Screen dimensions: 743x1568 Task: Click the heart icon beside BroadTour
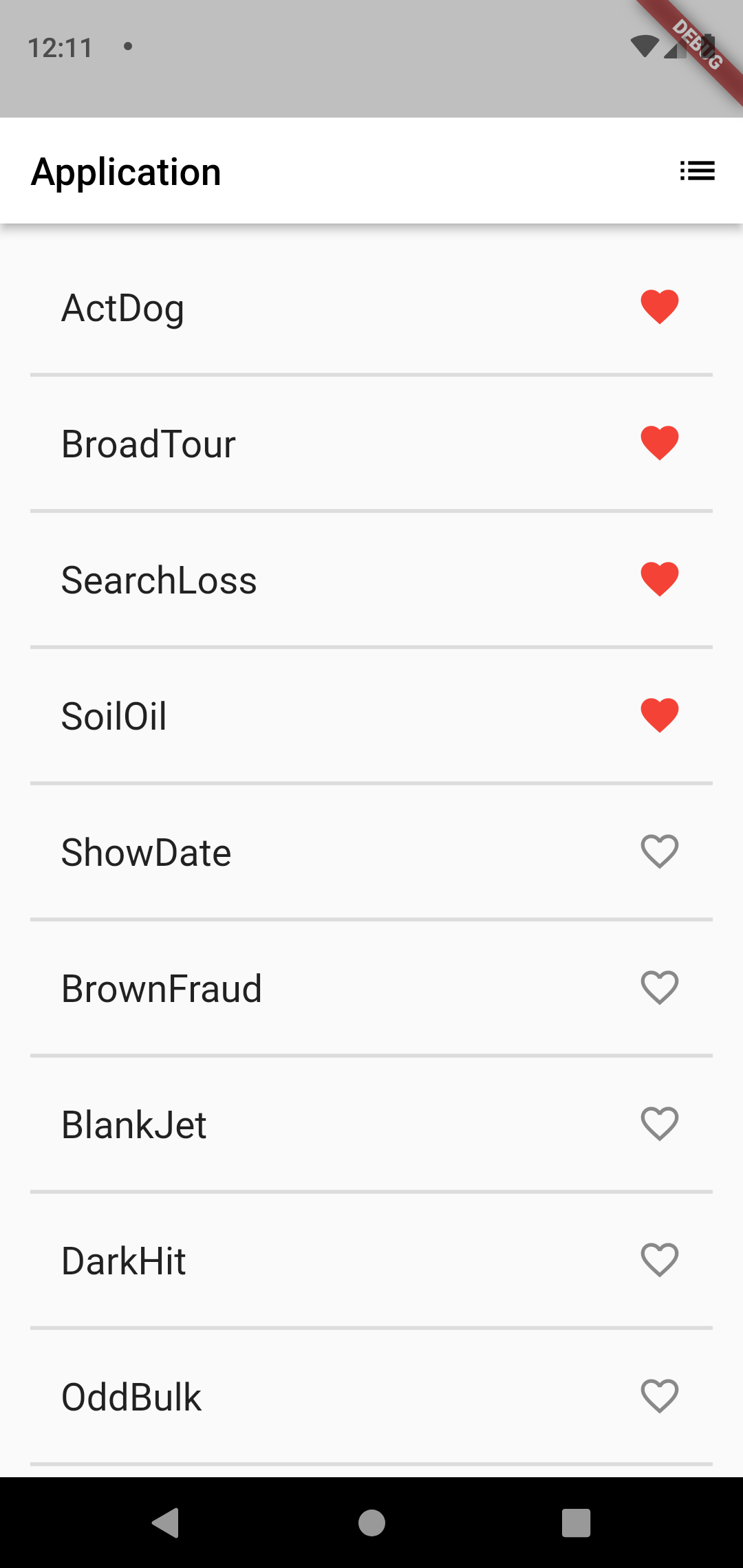(659, 442)
